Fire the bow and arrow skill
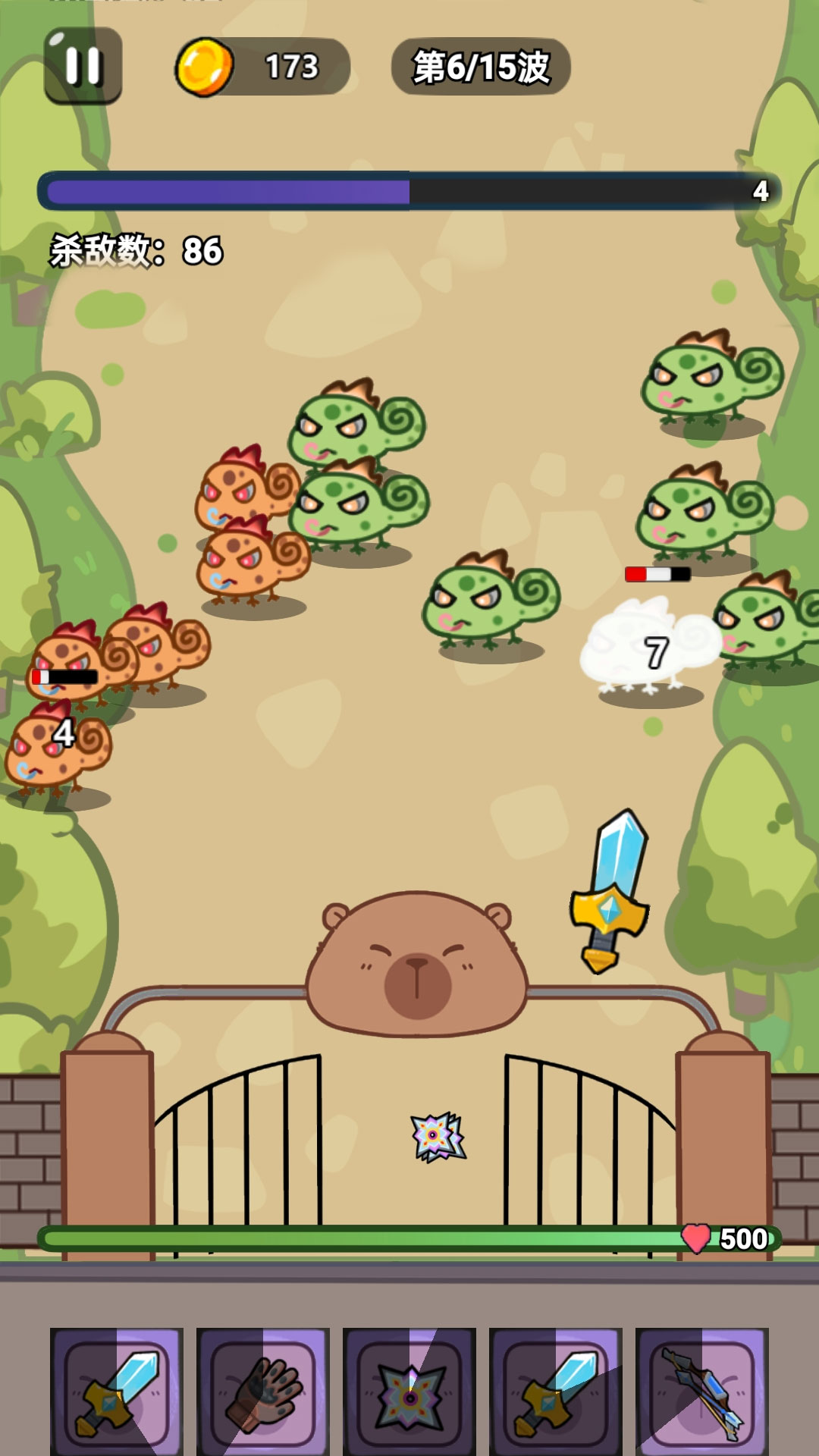Viewport: 819px width, 1456px height. coord(701,1392)
